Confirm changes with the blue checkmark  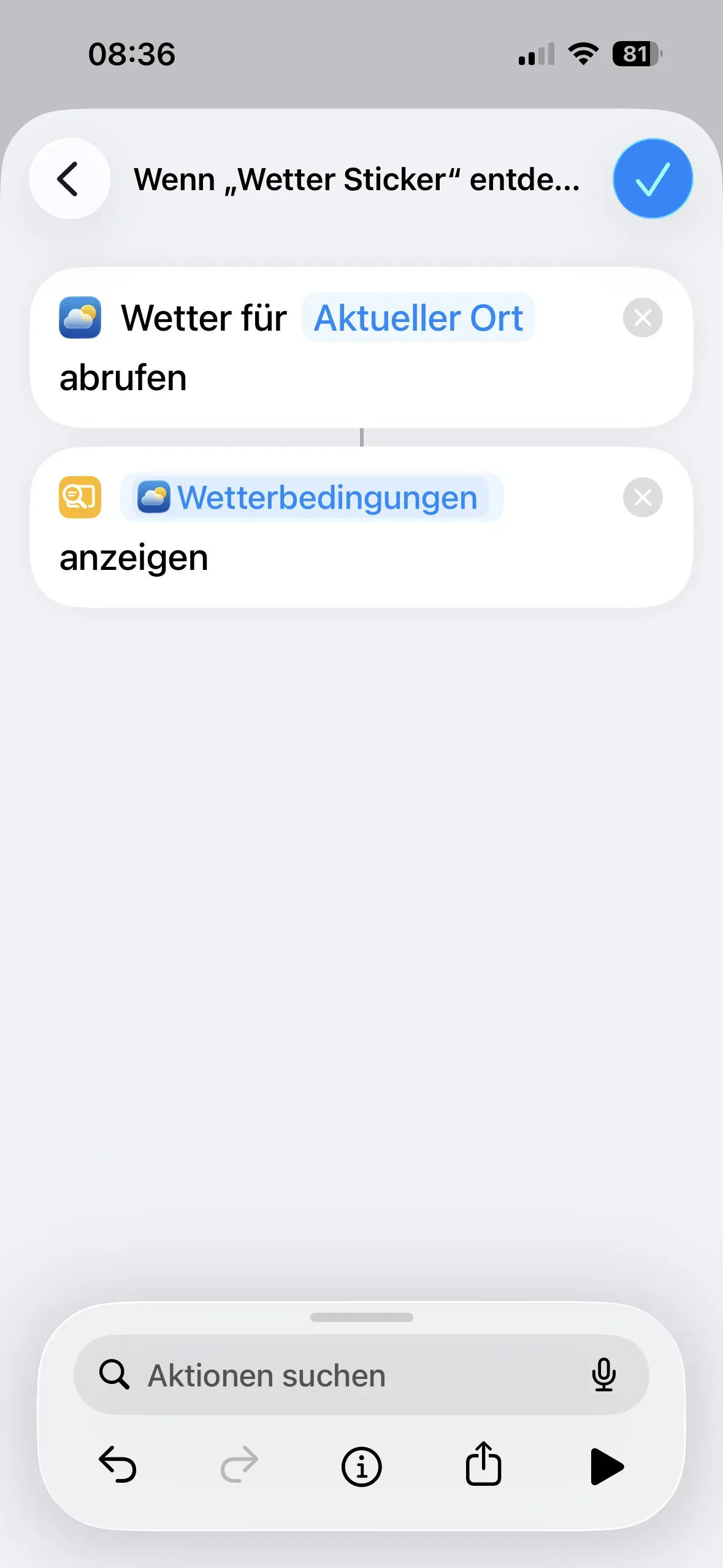[x=652, y=178]
